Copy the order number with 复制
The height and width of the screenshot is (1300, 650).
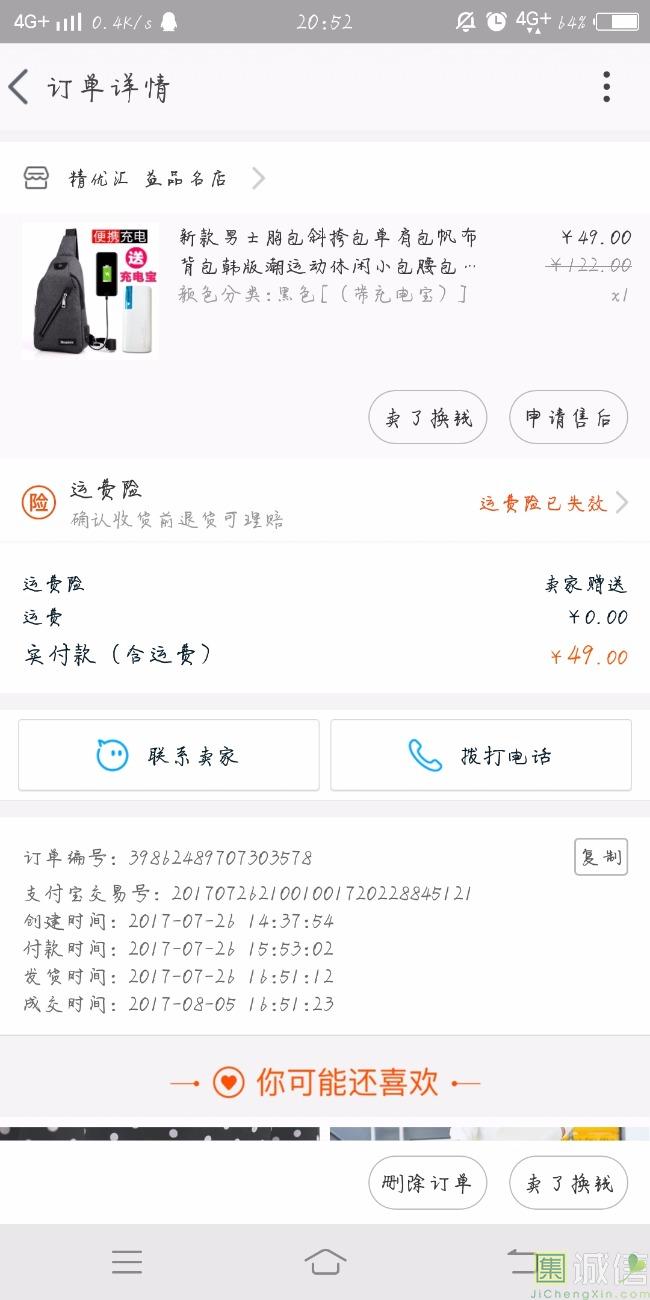point(600,857)
